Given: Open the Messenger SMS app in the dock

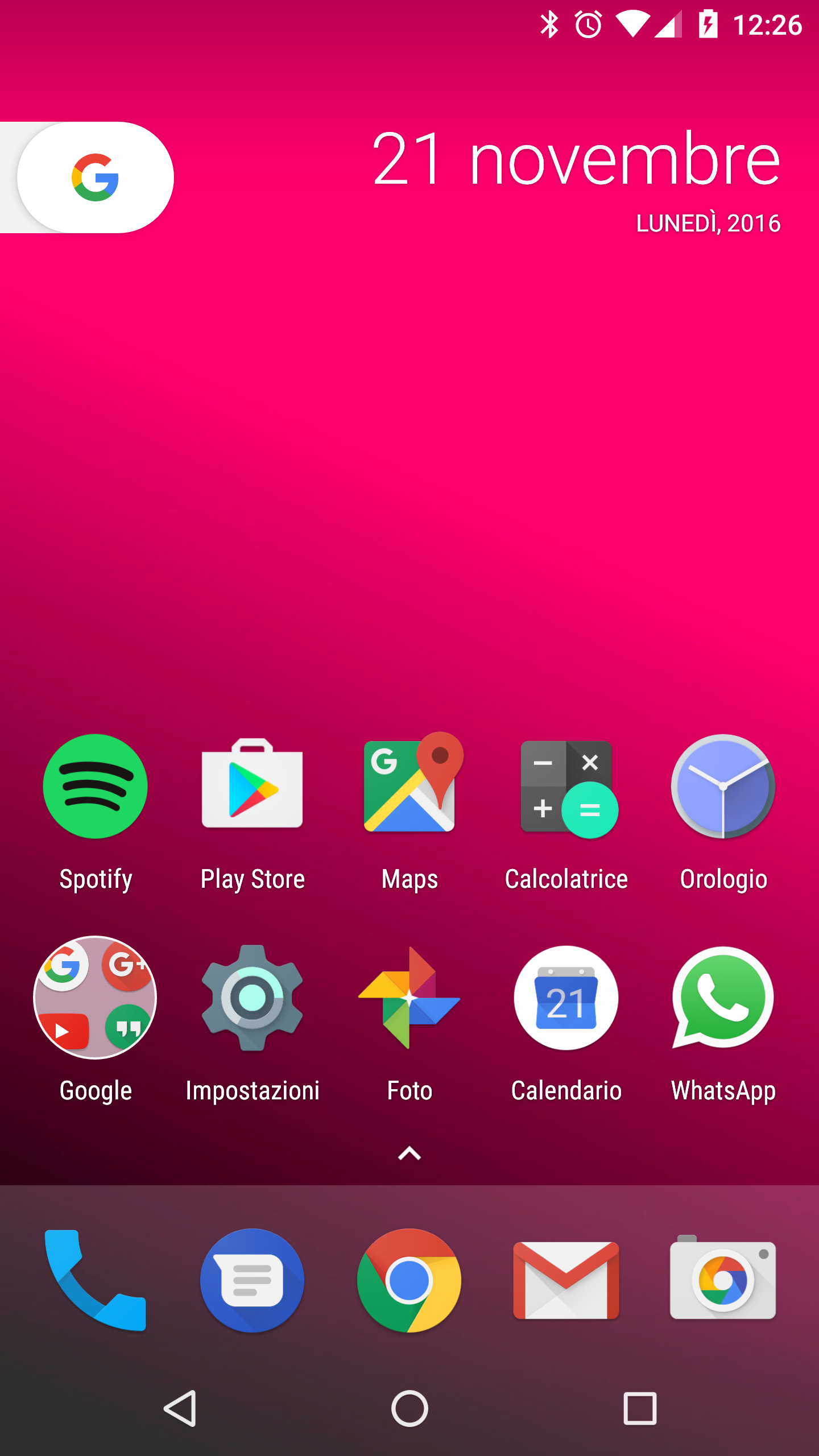Looking at the screenshot, I should pyautogui.click(x=253, y=1280).
